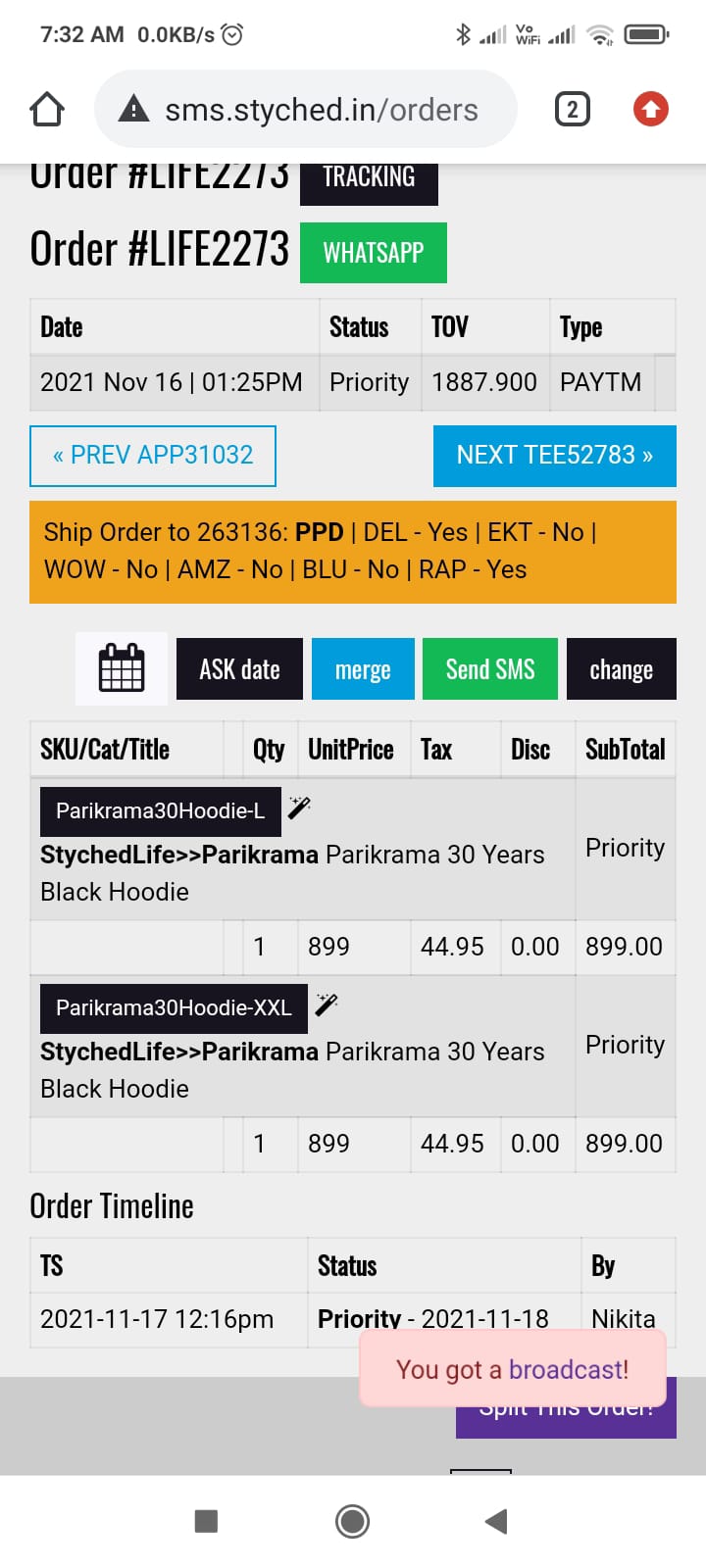The image size is (706, 1568).
Task: Go back using the system back button
Action: coord(496,1521)
